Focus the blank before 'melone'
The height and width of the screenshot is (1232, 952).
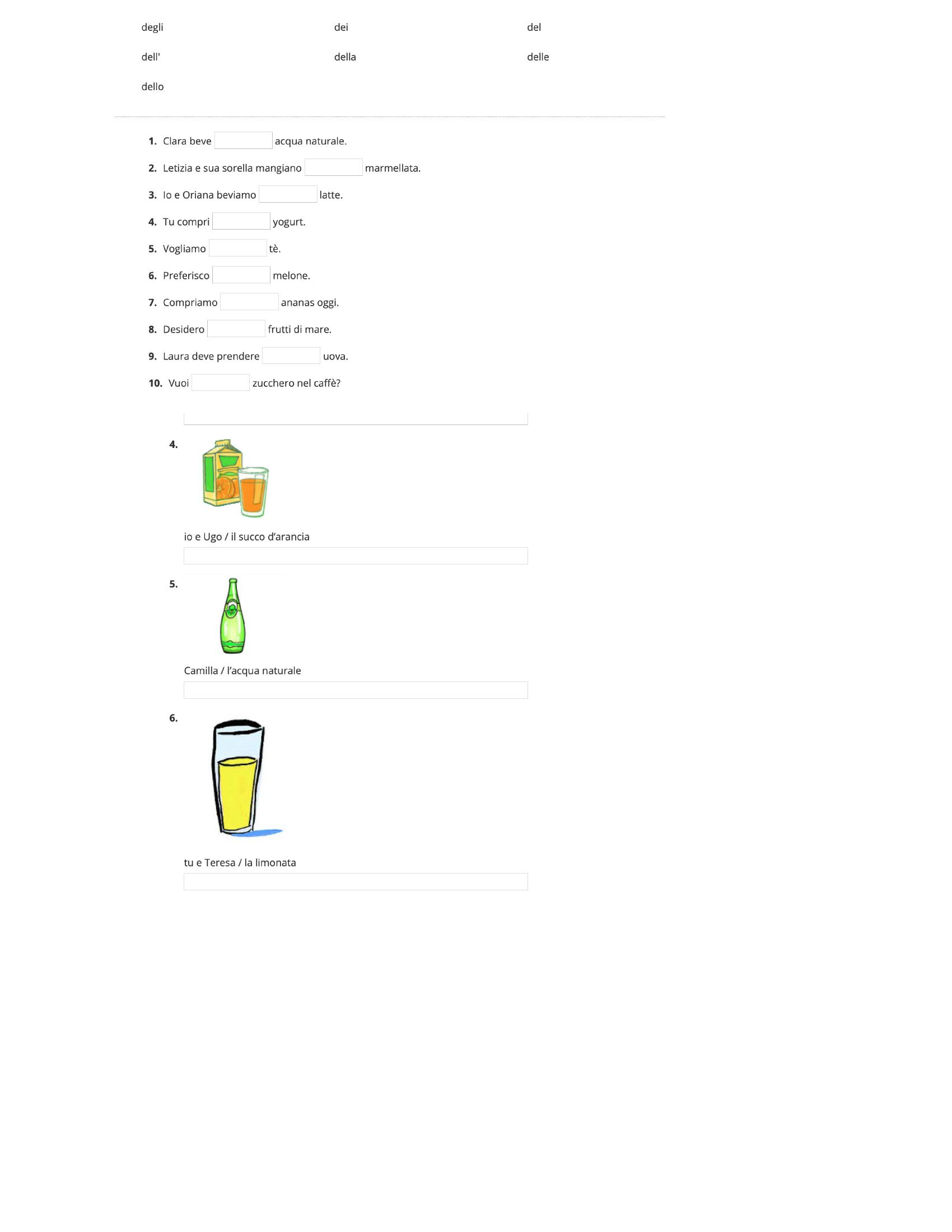click(241, 276)
